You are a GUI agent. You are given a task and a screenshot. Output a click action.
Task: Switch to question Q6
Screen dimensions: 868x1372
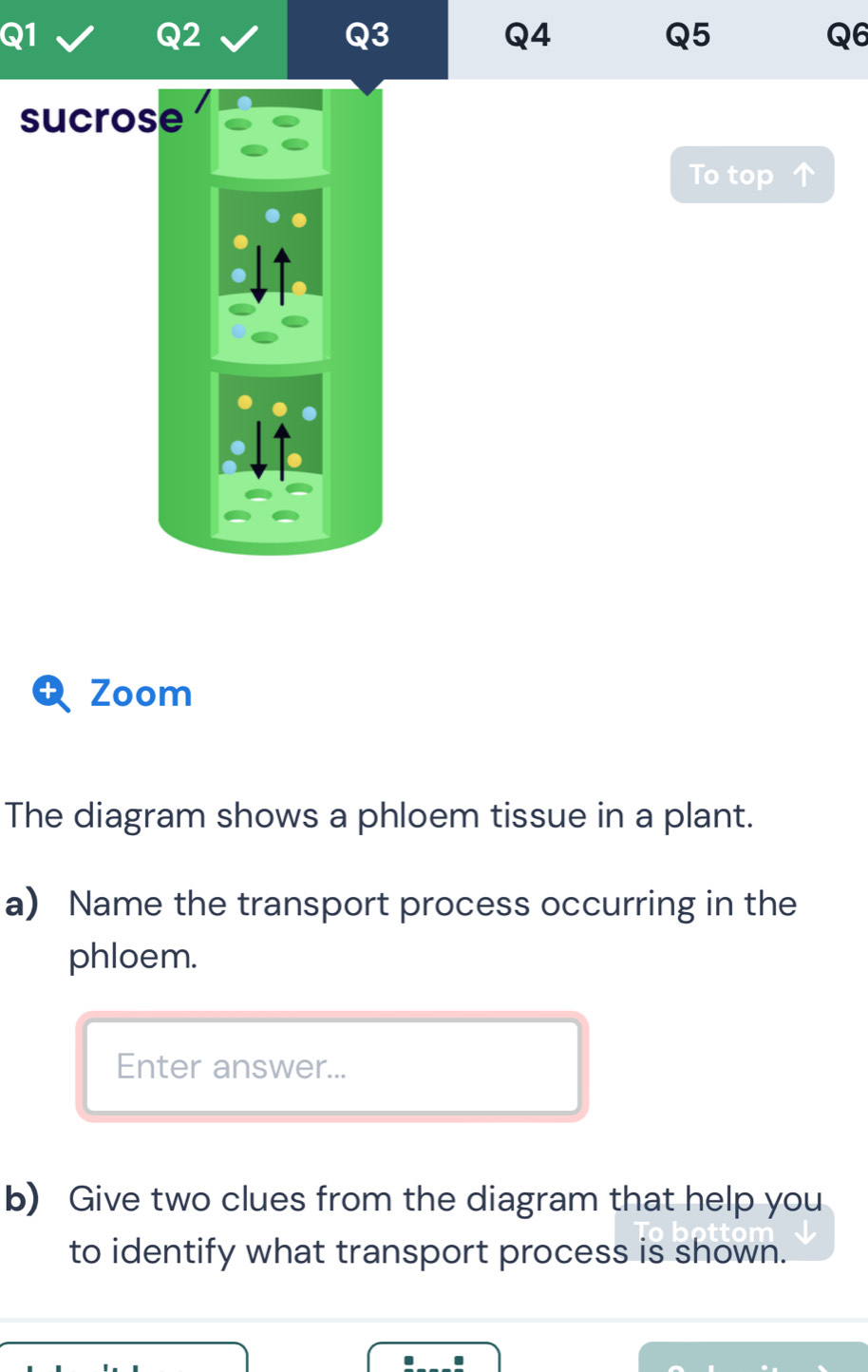click(x=845, y=38)
